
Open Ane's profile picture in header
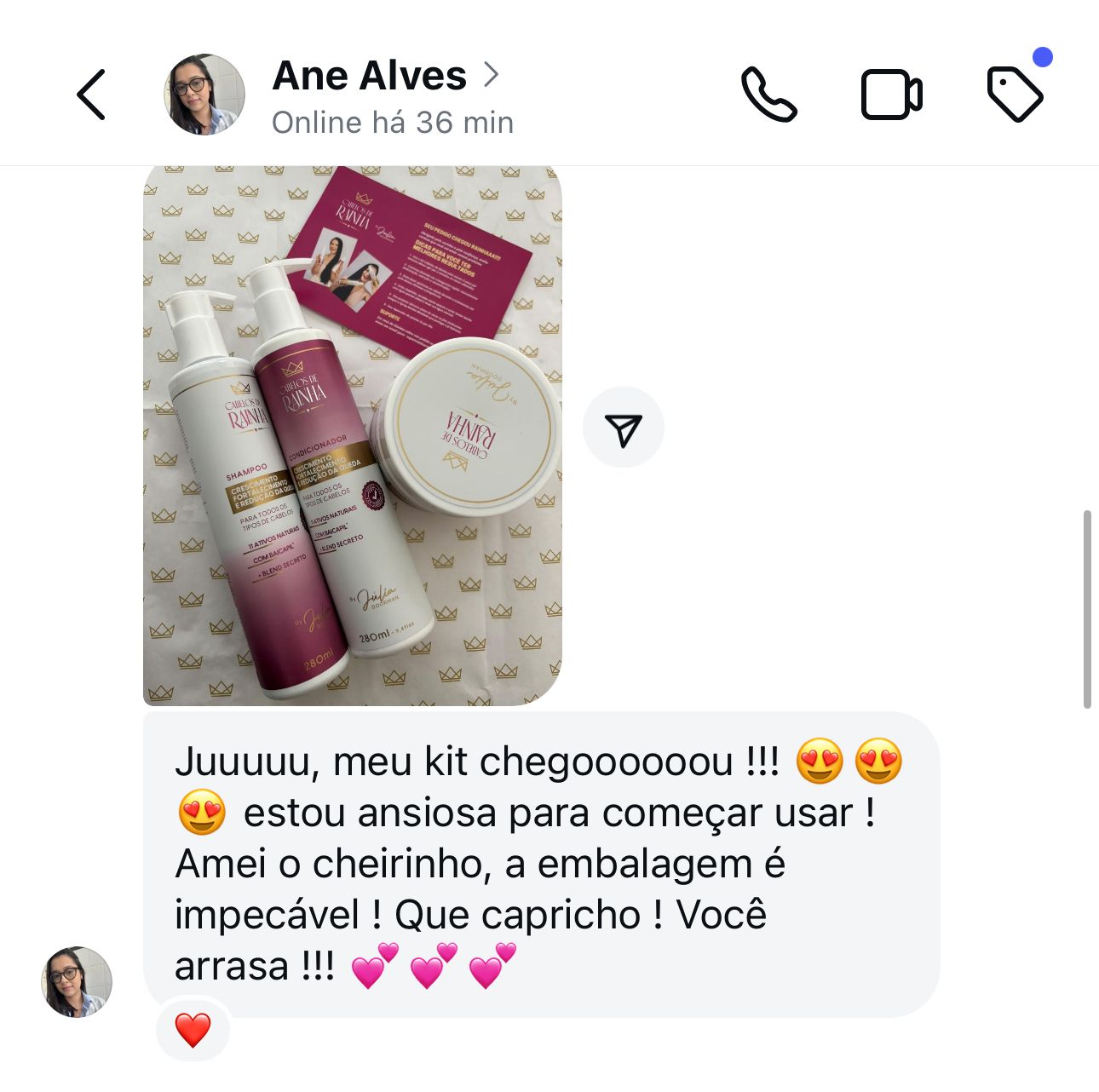(204, 95)
